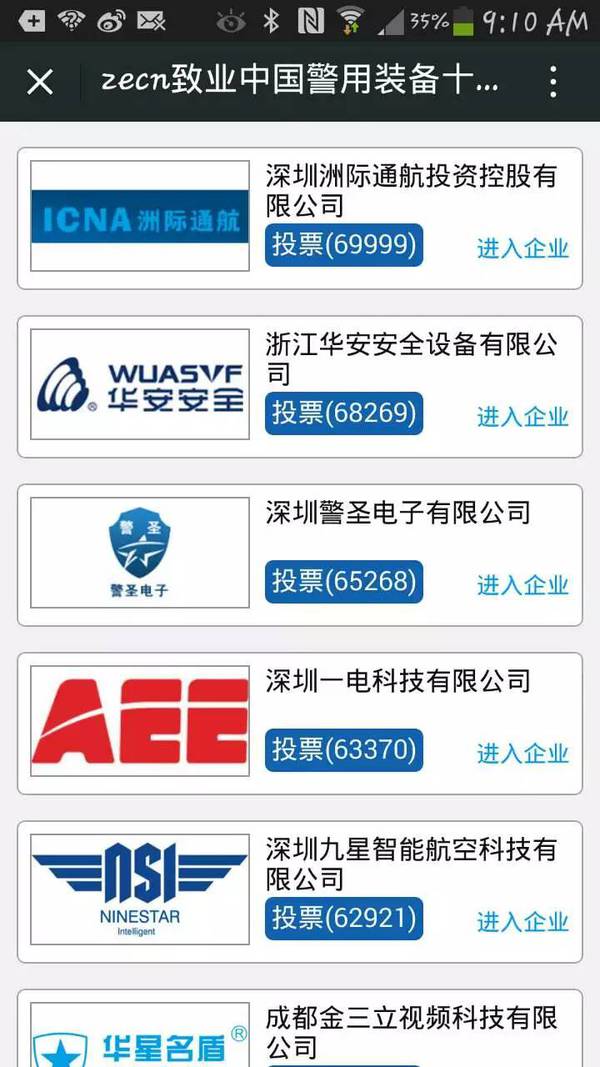Vote for 浙江华安安全设备有限公司
This screenshot has width=600, height=1067.
344,413
